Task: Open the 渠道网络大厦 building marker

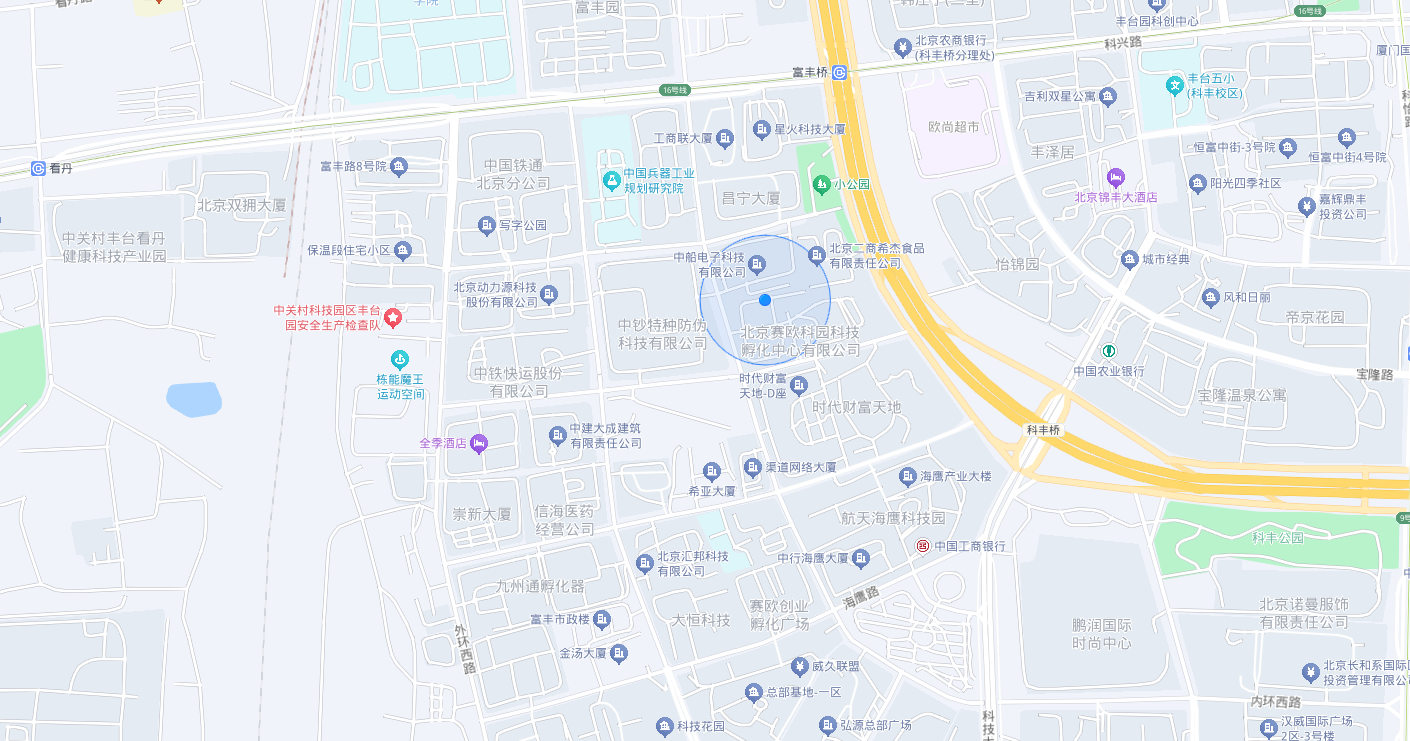Action: tap(753, 467)
